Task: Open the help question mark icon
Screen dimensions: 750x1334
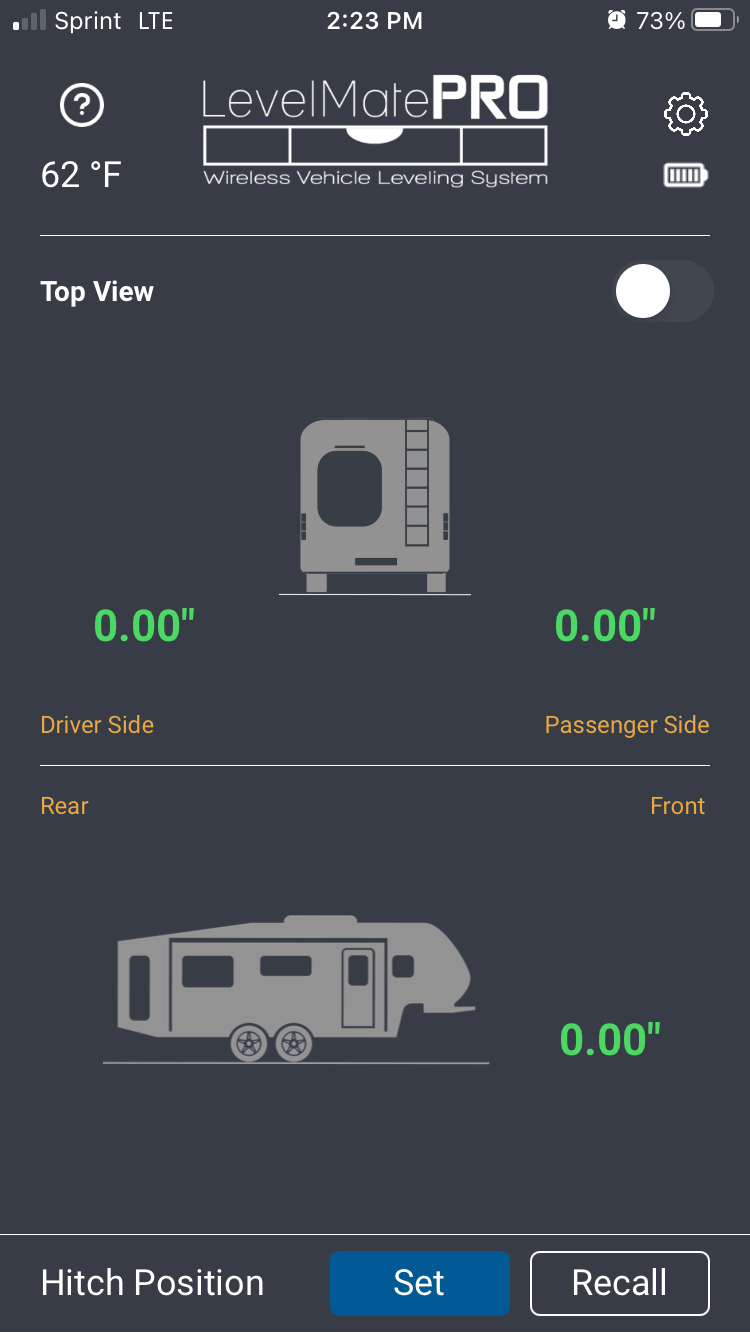Action: (x=82, y=105)
